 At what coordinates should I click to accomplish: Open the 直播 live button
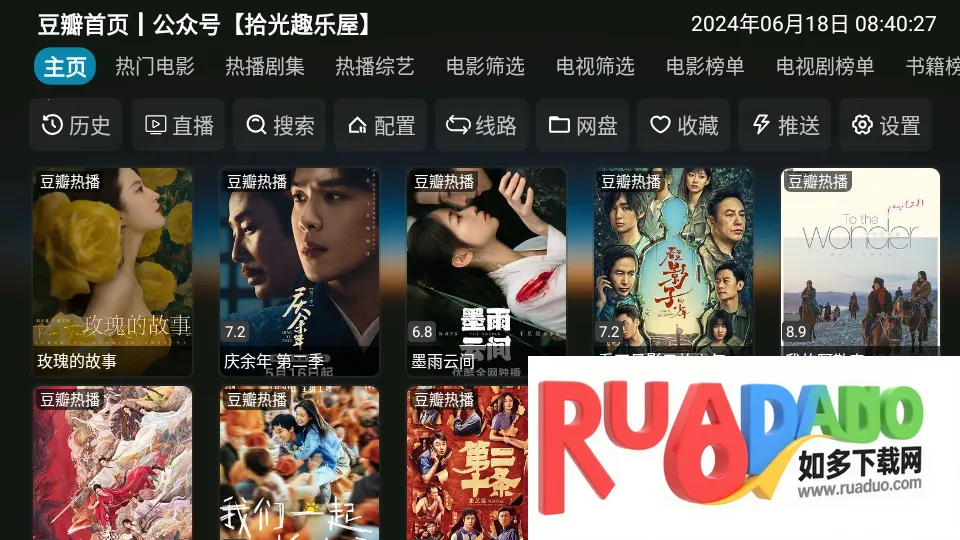179,125
